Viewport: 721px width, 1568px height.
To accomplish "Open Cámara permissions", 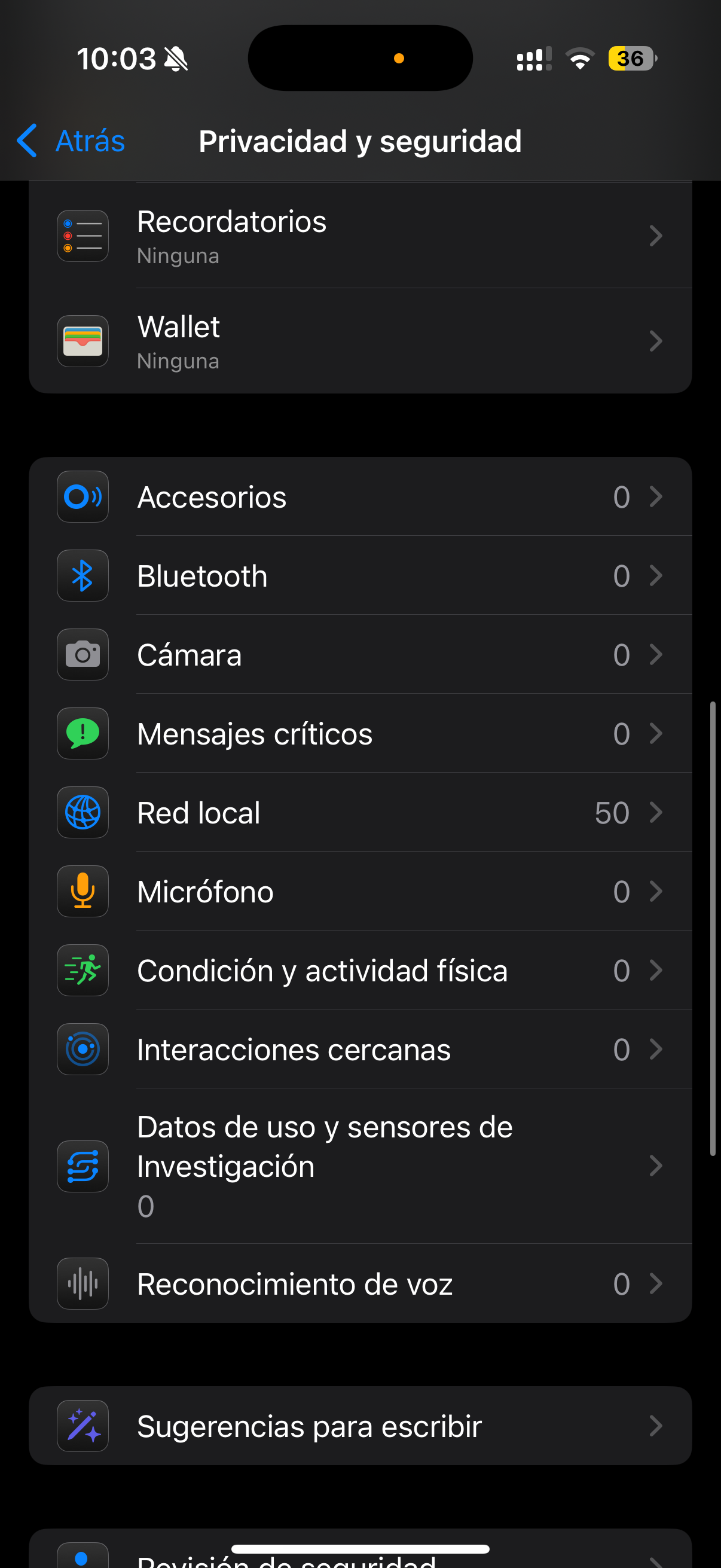I will click(x=359, y=655).
